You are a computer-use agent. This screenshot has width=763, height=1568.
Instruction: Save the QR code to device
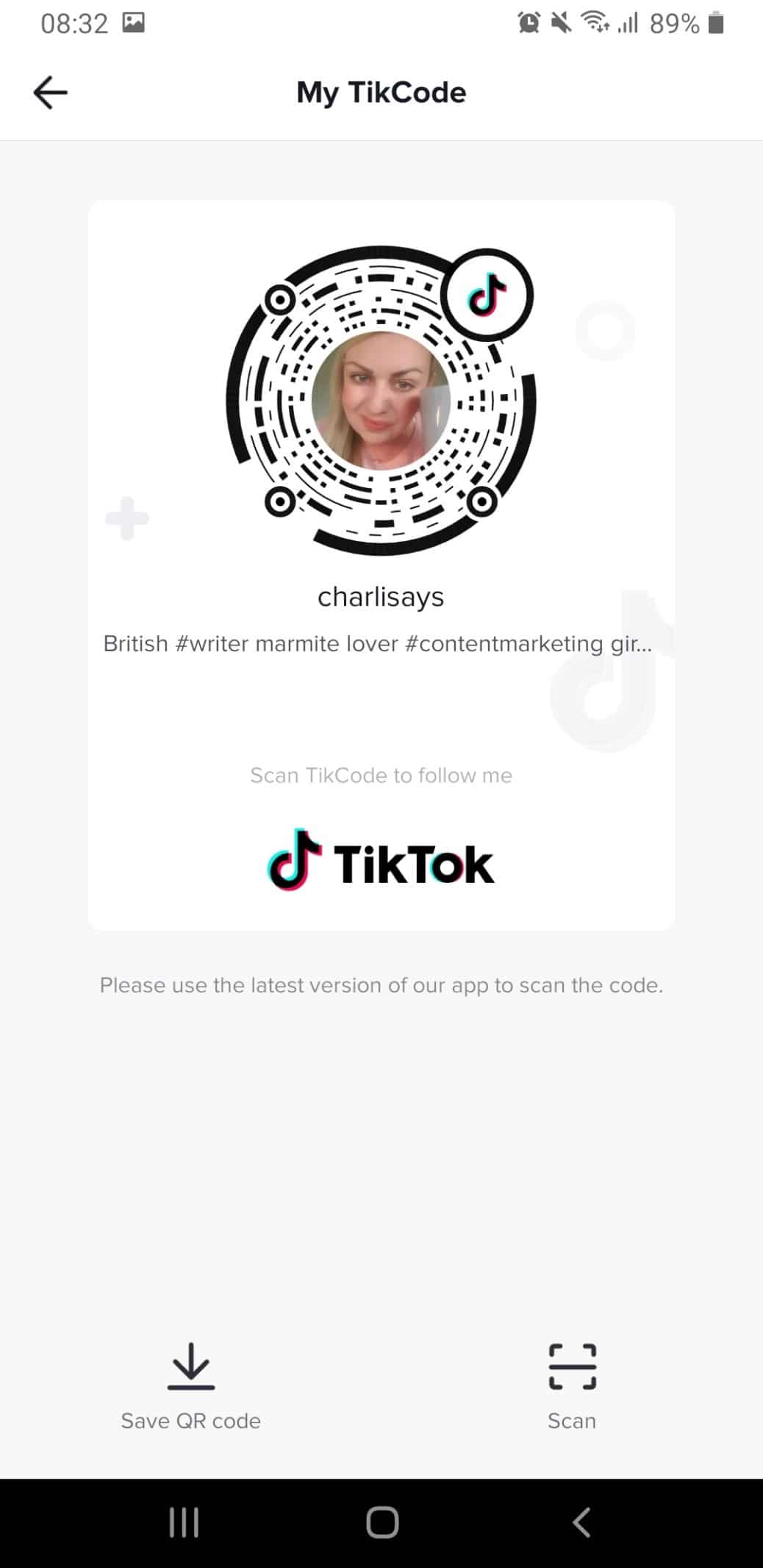(x=190, y=1385)
